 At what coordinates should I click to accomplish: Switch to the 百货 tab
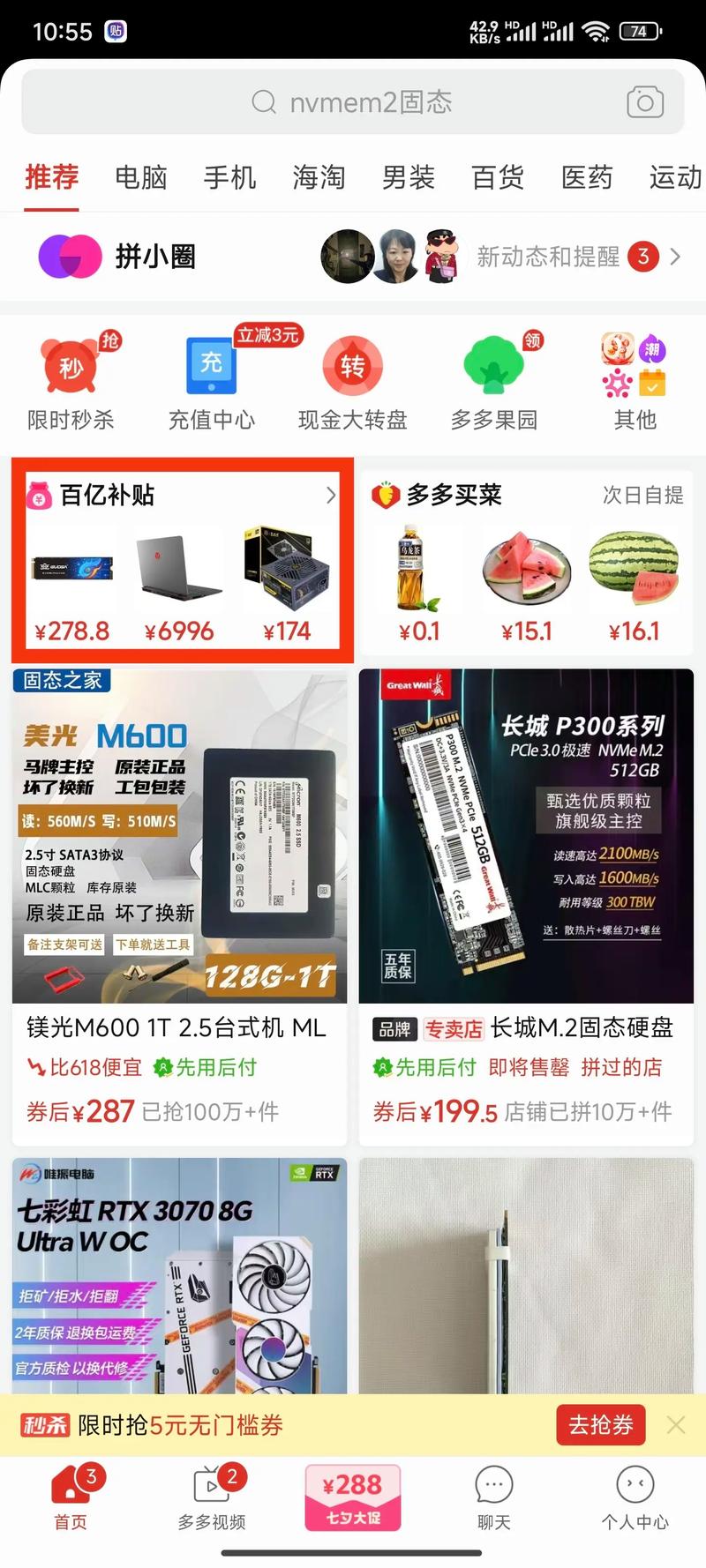click(x=497, y=177)
